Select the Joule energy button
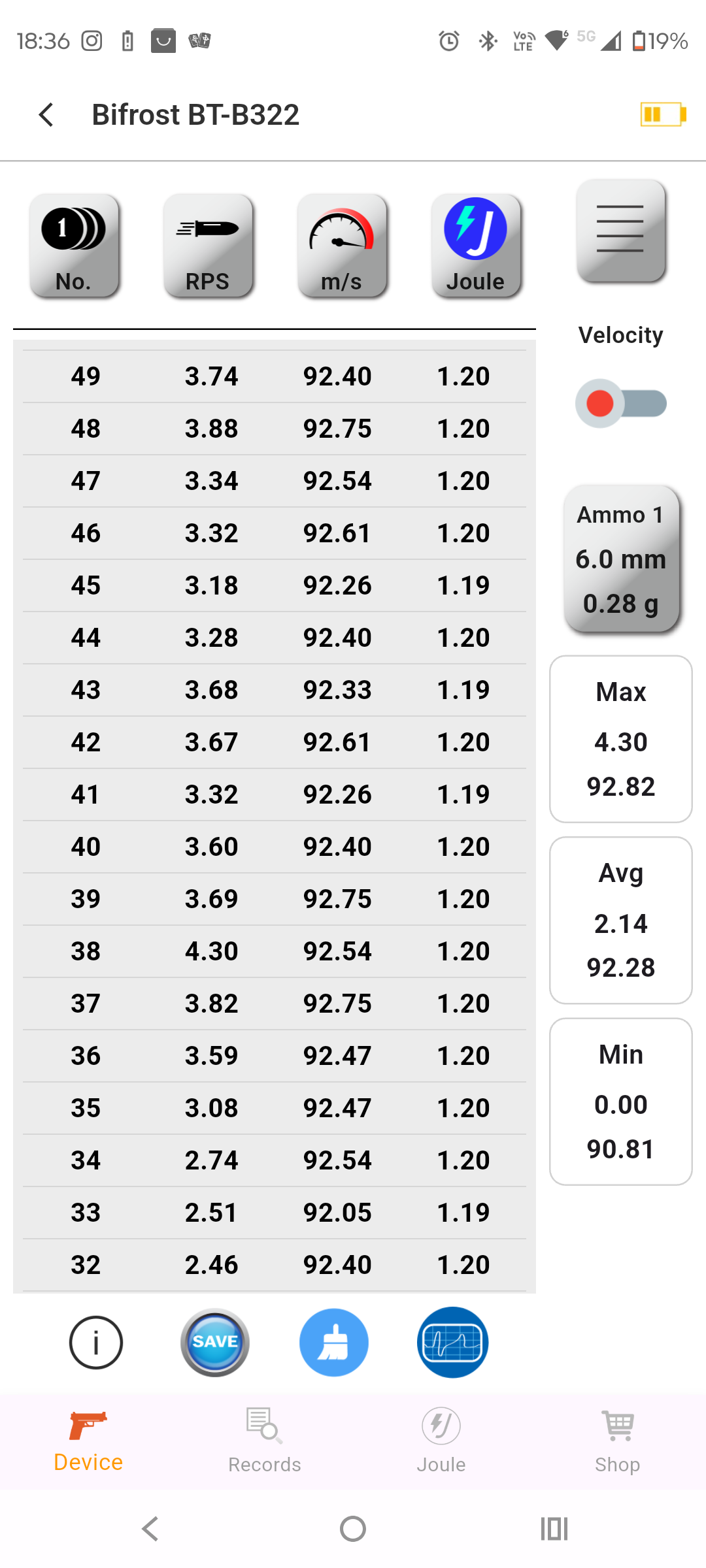The image size is (706, 1568). coord(476,246)
